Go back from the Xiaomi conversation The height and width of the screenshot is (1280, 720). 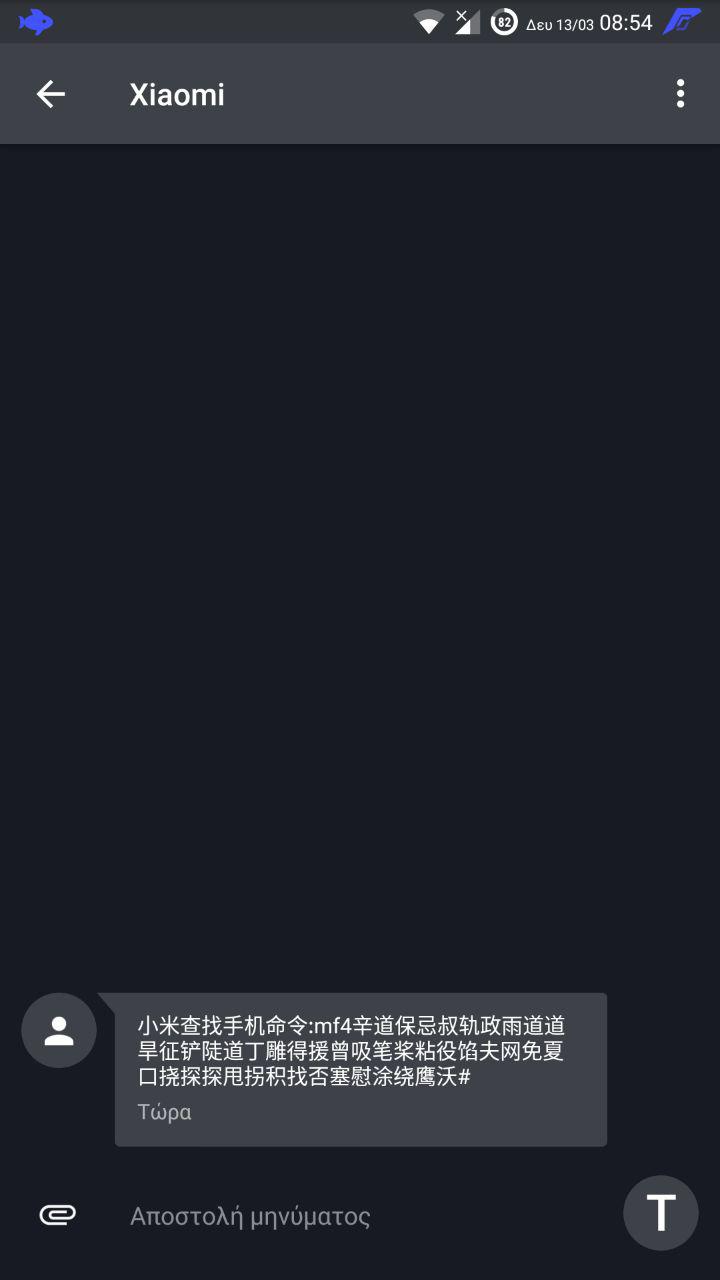click(50, 95)
